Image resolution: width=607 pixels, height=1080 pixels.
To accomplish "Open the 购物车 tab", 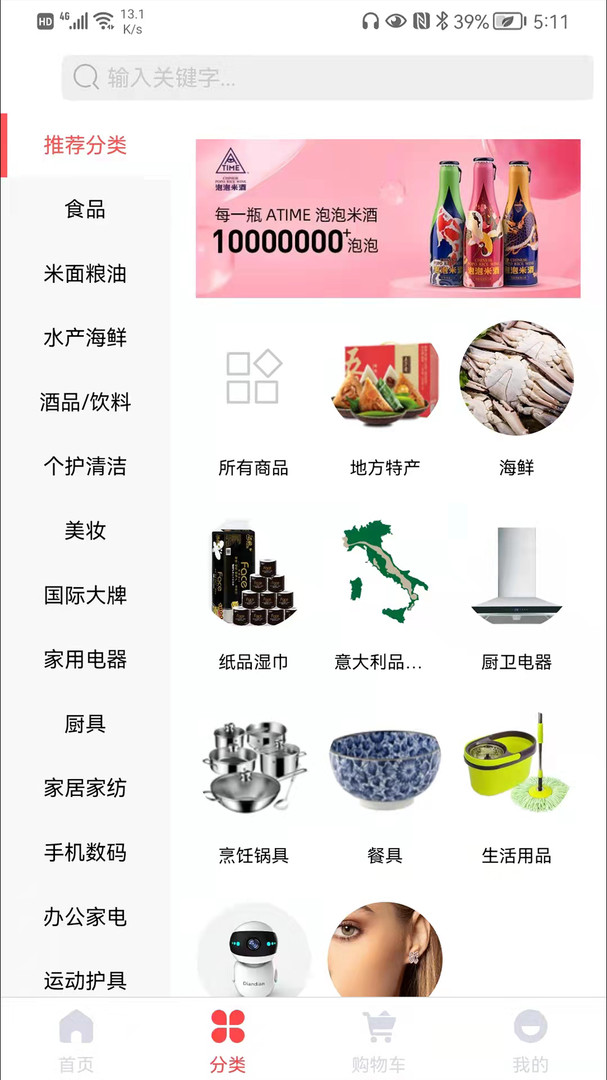I will pos(379,1040).
